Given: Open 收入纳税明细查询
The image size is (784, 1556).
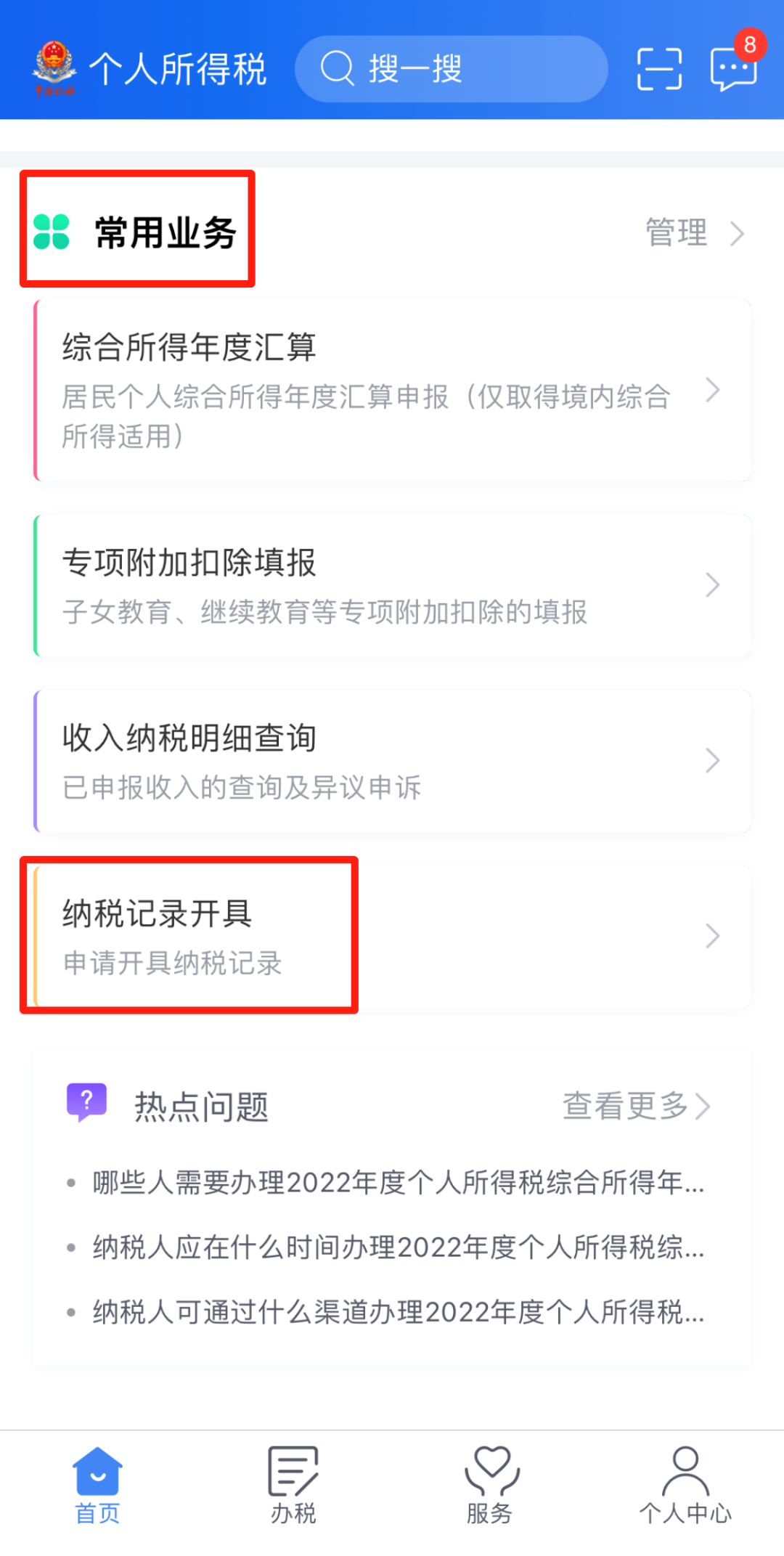Looking at the screenshot, I should click(392, 761).
